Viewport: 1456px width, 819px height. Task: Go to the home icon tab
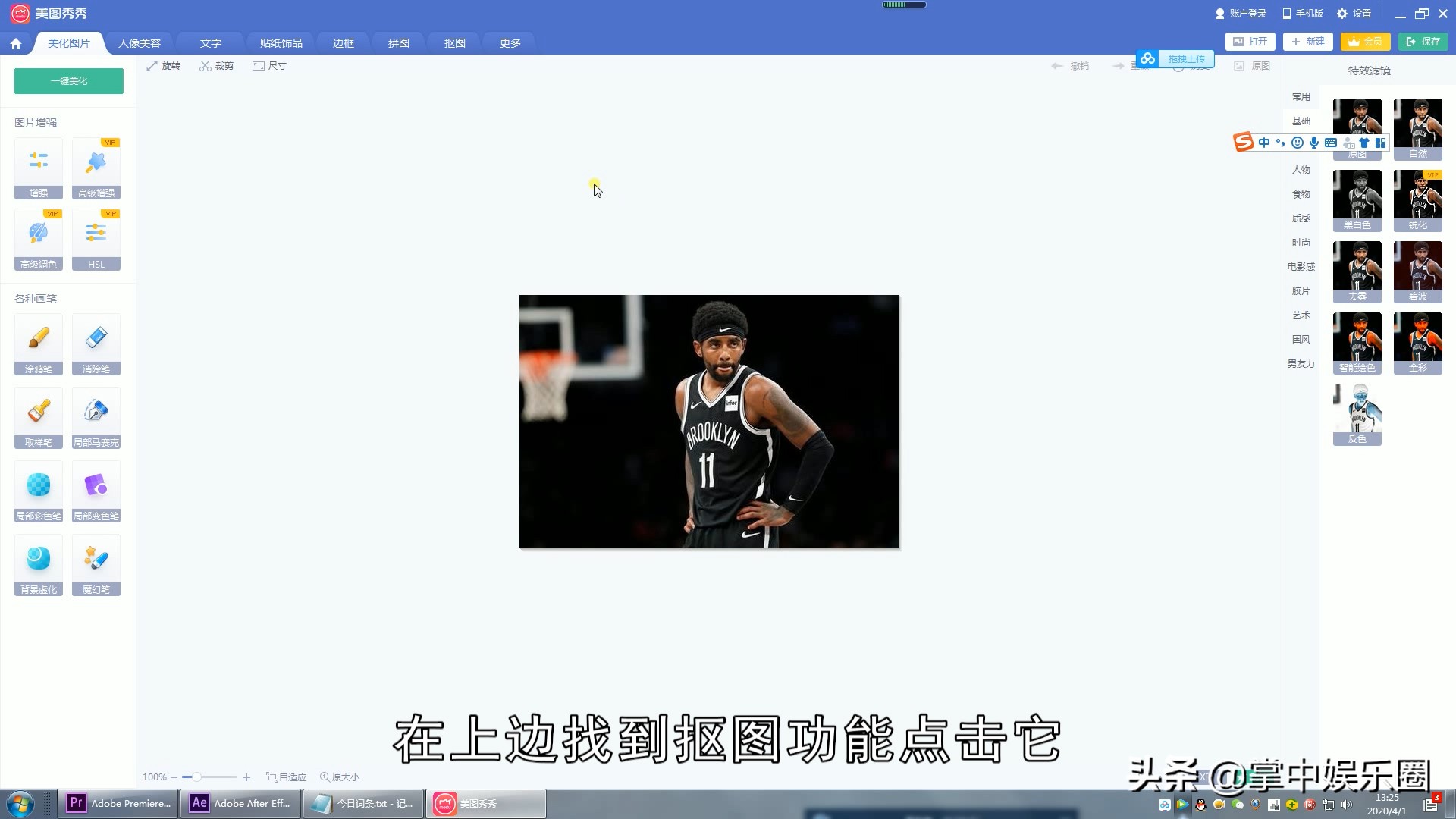coord(16,44)
